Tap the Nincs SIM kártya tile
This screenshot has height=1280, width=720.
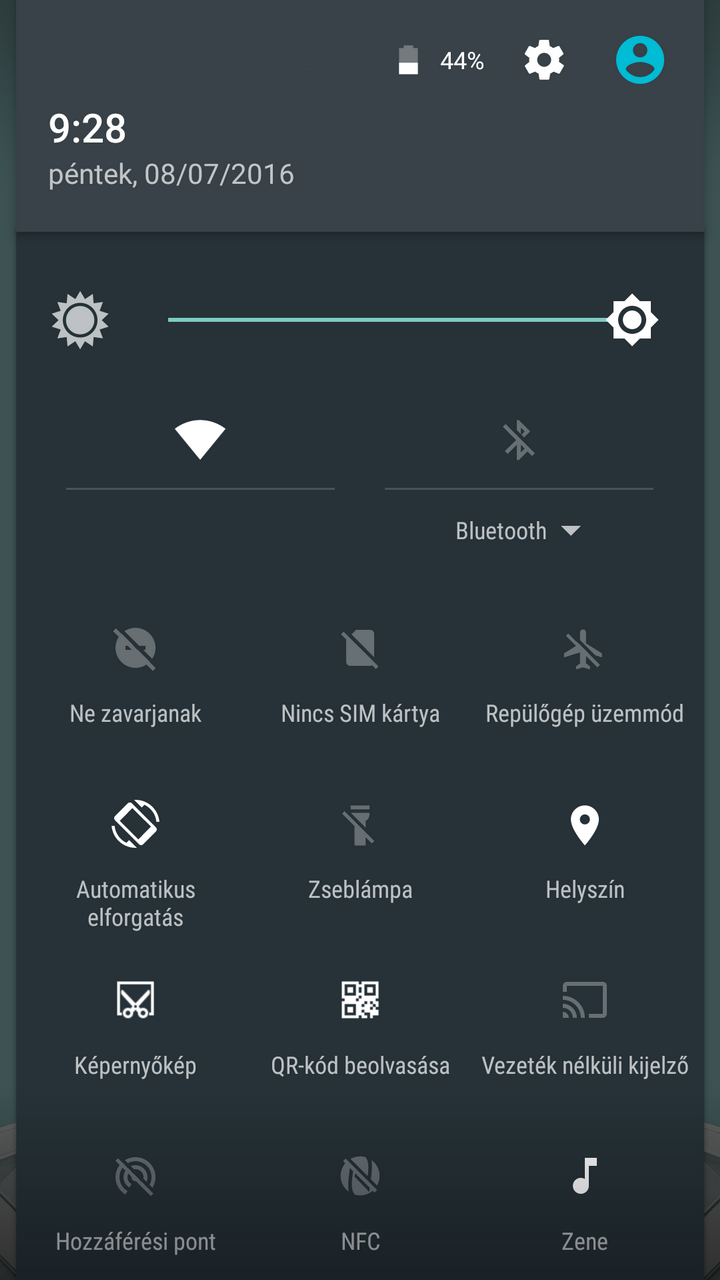tap(360, 650)
